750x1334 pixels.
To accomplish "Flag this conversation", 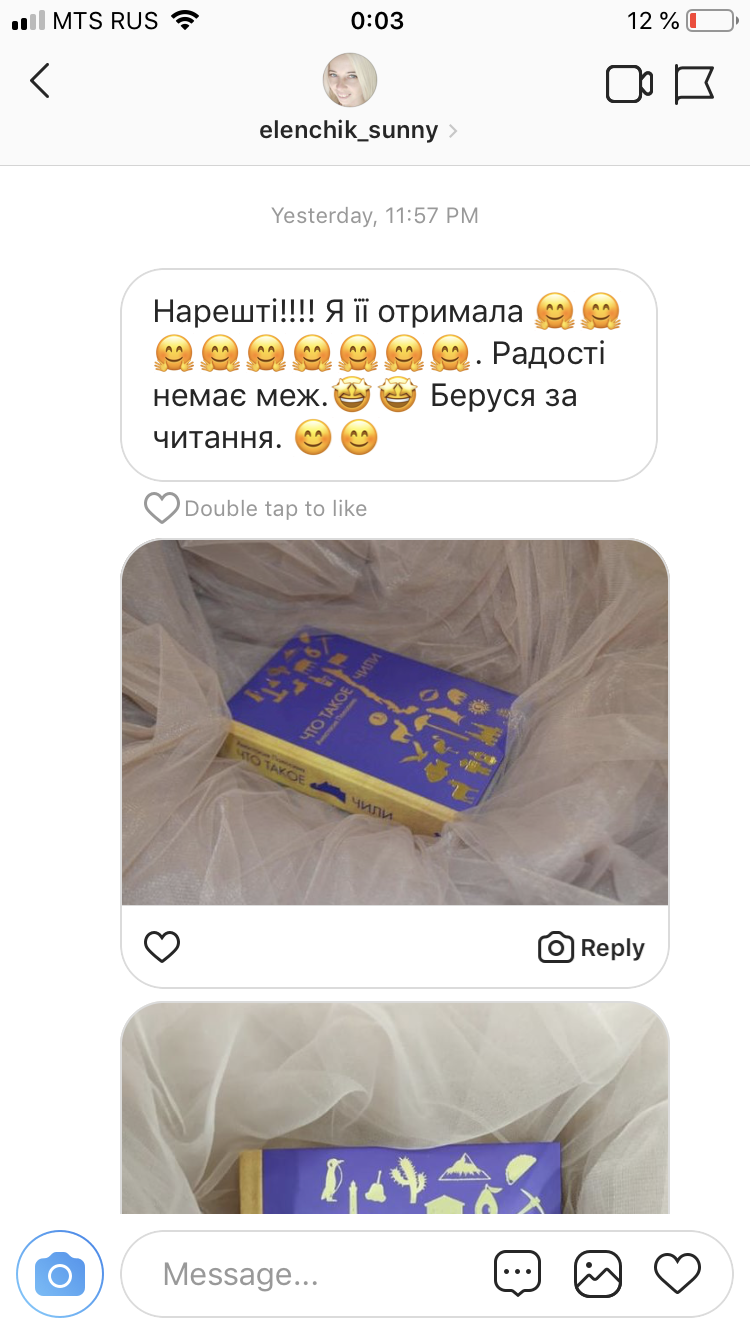I will (694, 84).
